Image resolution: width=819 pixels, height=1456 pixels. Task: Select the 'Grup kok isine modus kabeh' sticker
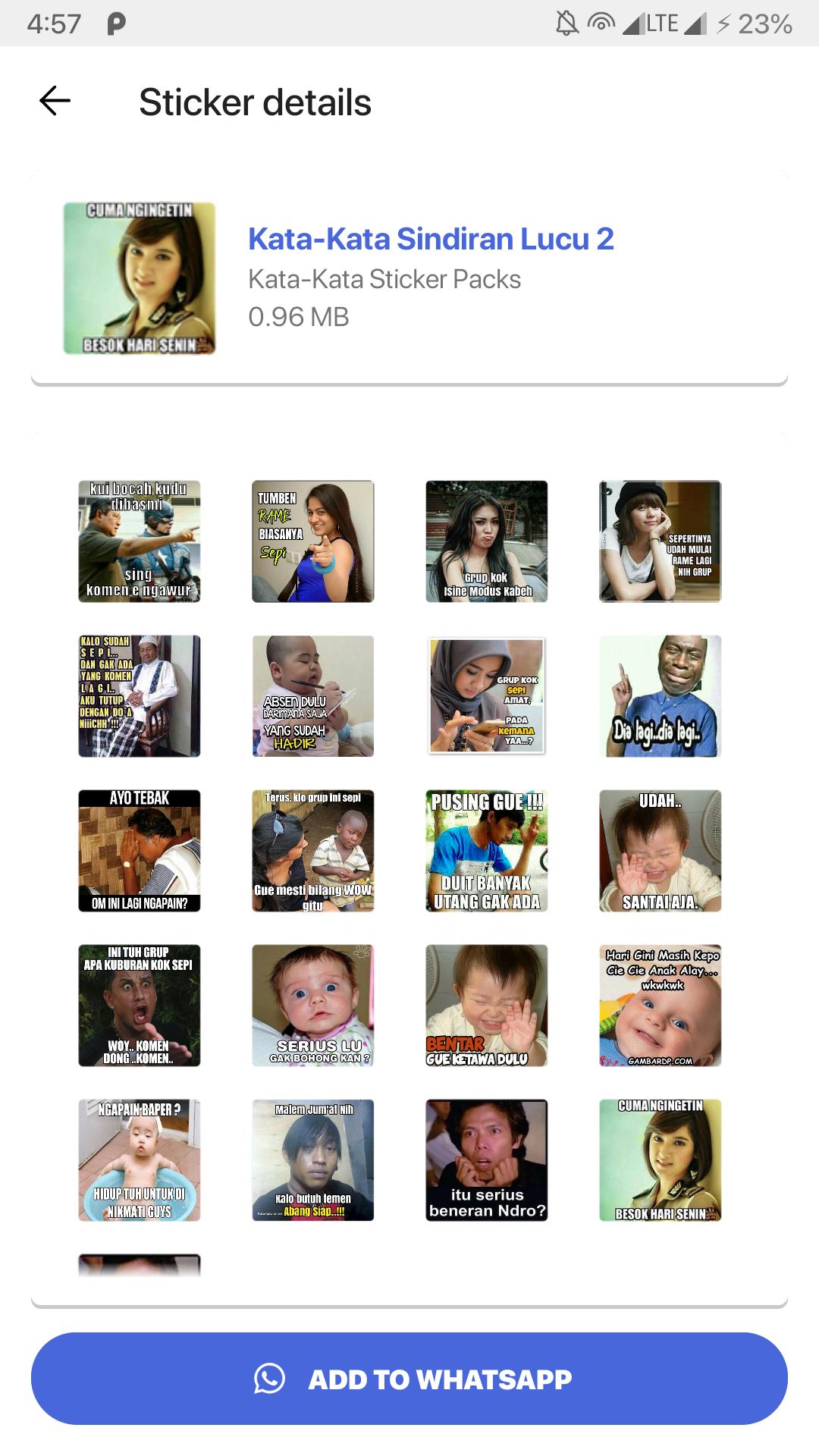tap(486, 541)
